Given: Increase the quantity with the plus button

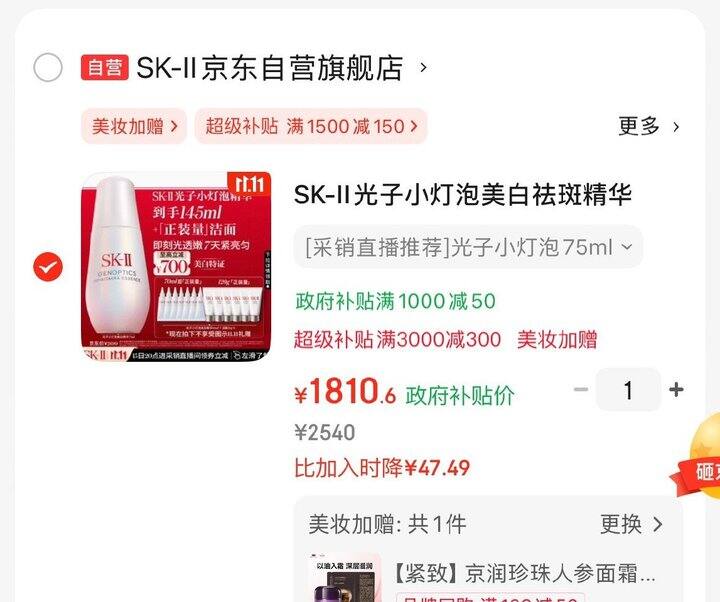Looking at the screenshot, I should coord(677,390).
